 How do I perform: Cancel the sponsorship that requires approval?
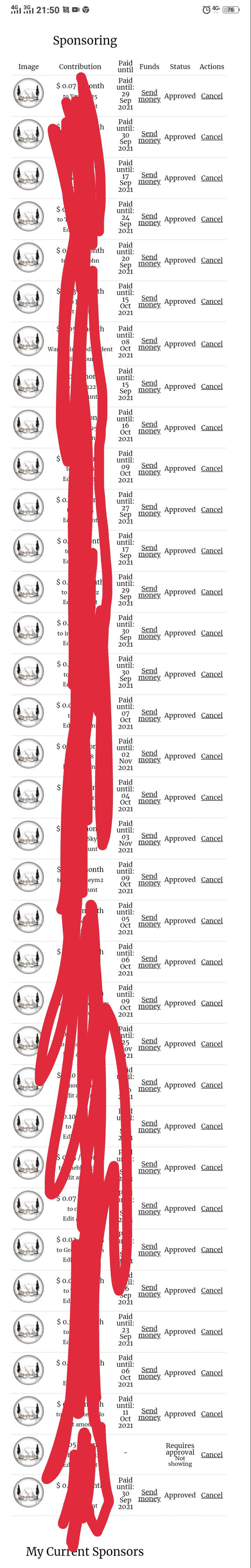211,1455
